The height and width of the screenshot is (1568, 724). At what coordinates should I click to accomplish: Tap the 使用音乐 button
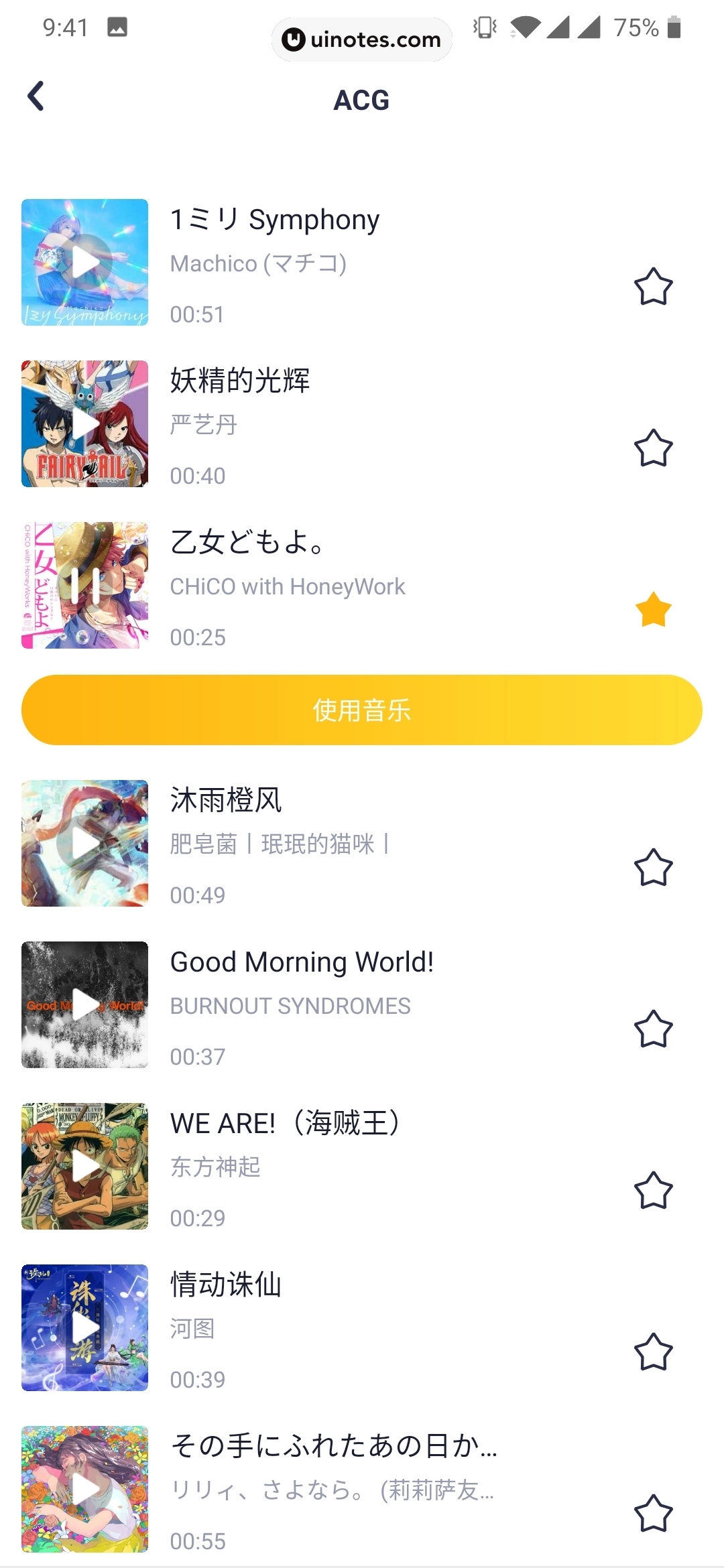[x=362, y=710]
